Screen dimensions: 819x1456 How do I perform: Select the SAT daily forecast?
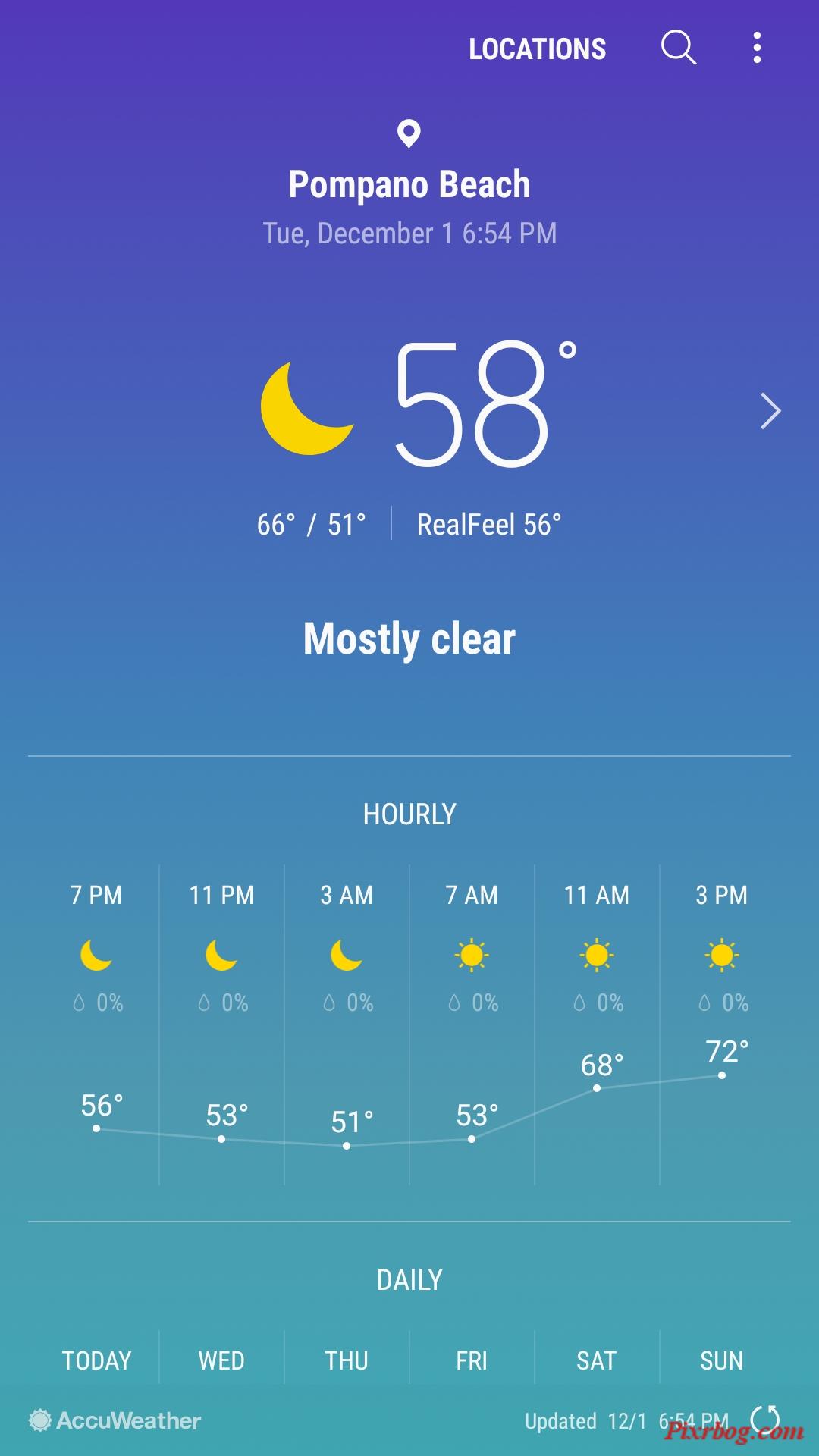(597, 1360)
